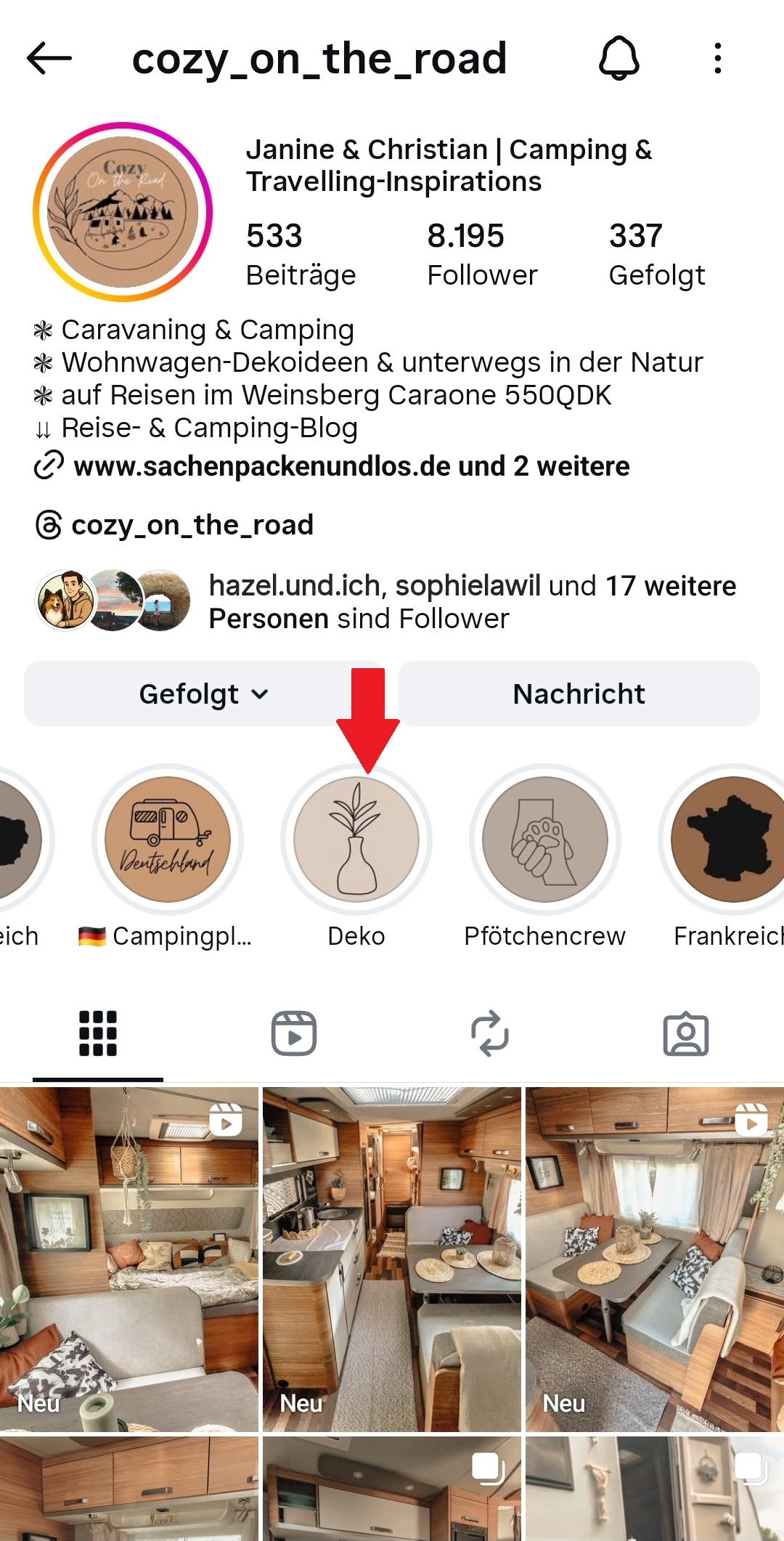This screenshot has height=1541, width=784.
Task: Tap the Nachricht button
Action: (x=579, y=694)
